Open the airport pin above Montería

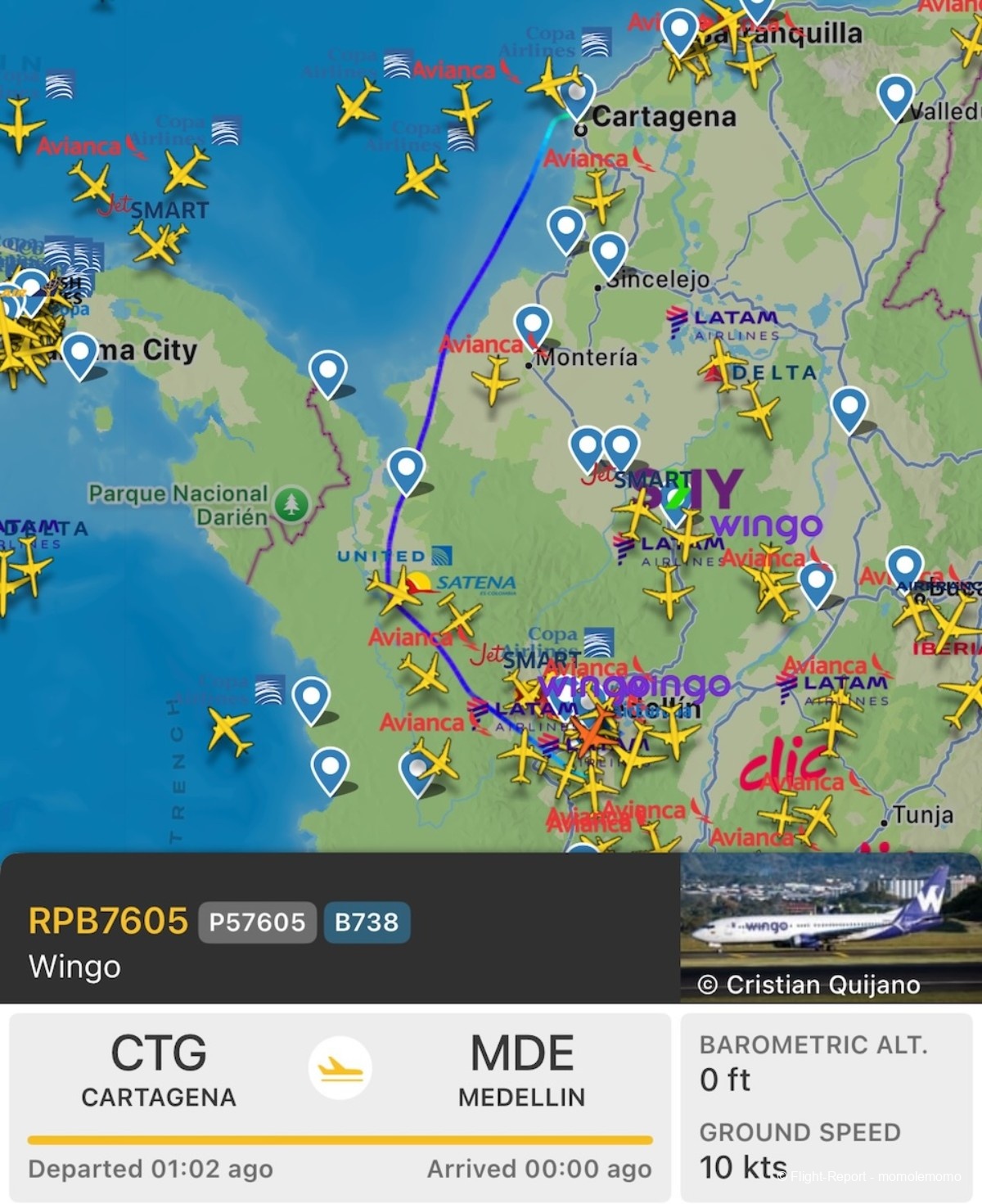533,325
